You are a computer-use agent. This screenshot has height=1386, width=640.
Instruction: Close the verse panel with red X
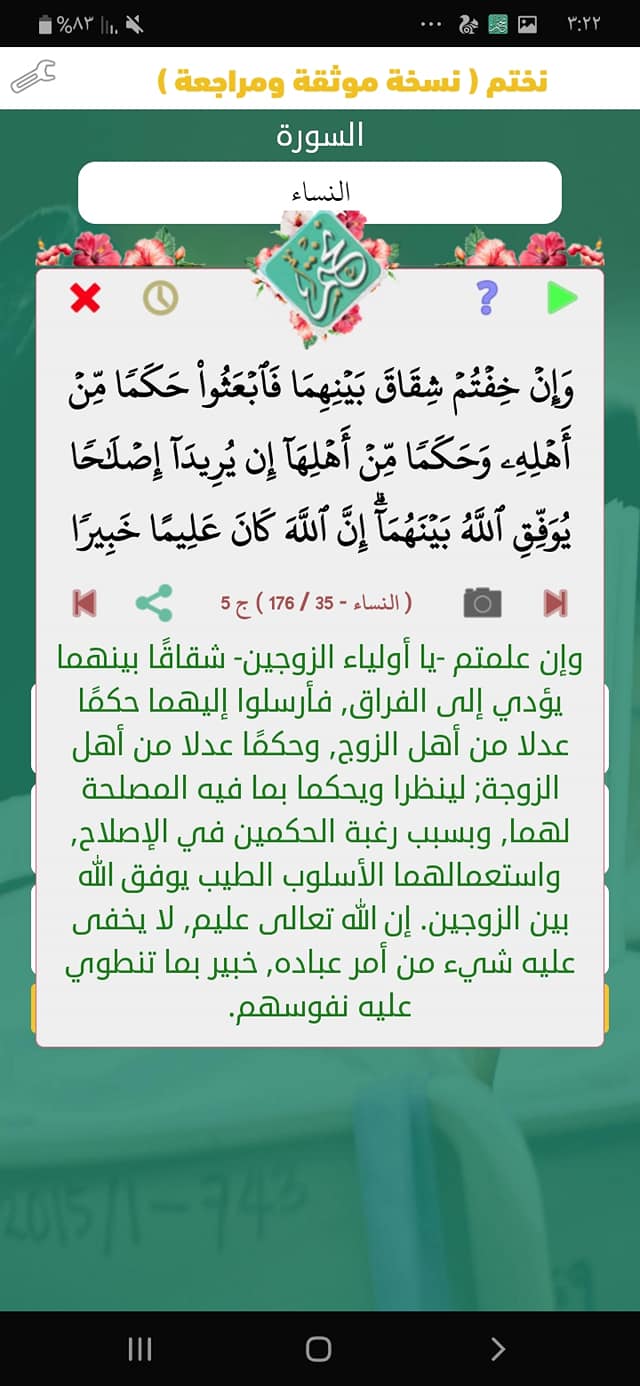pyautogui.click(x=86, y=298)
